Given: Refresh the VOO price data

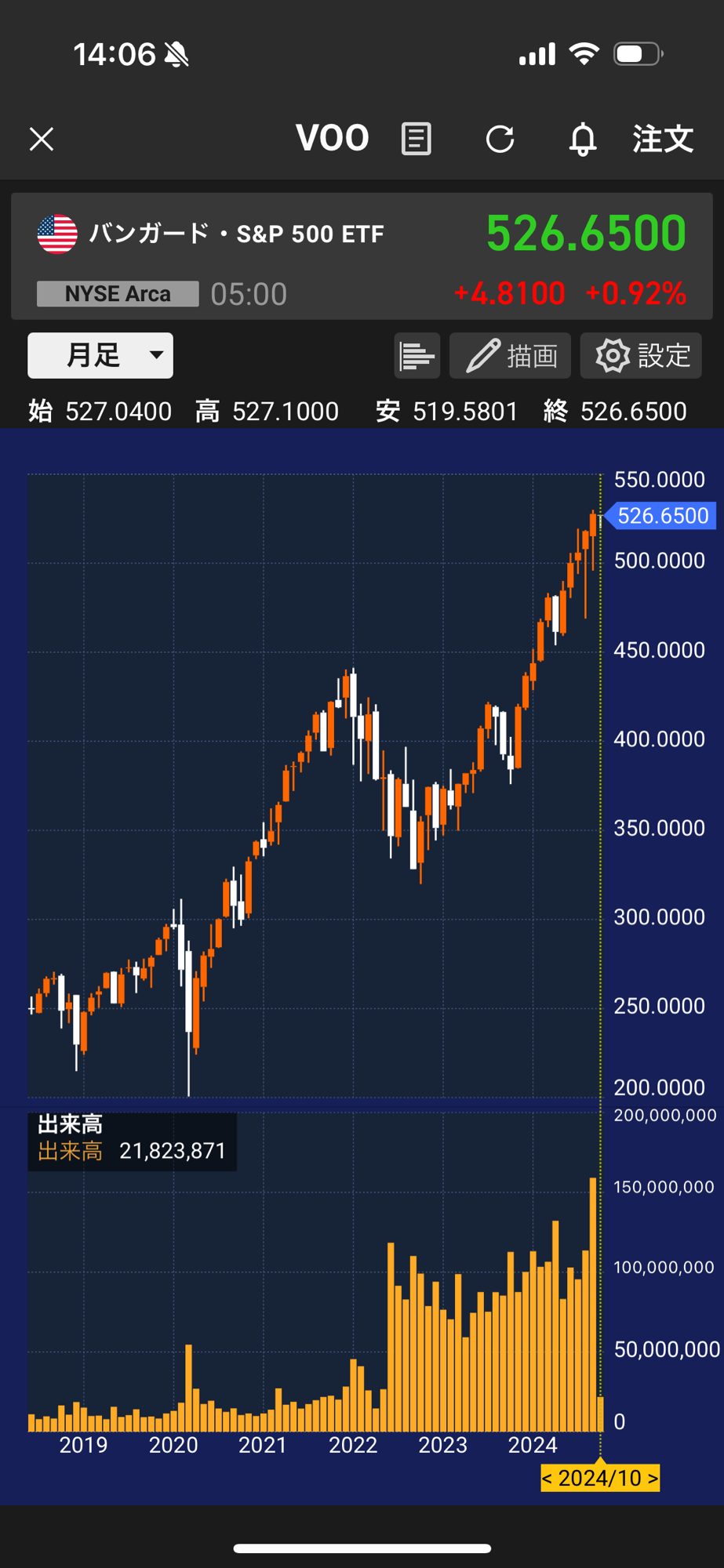Looking at the screenshot, I should 500,140.
